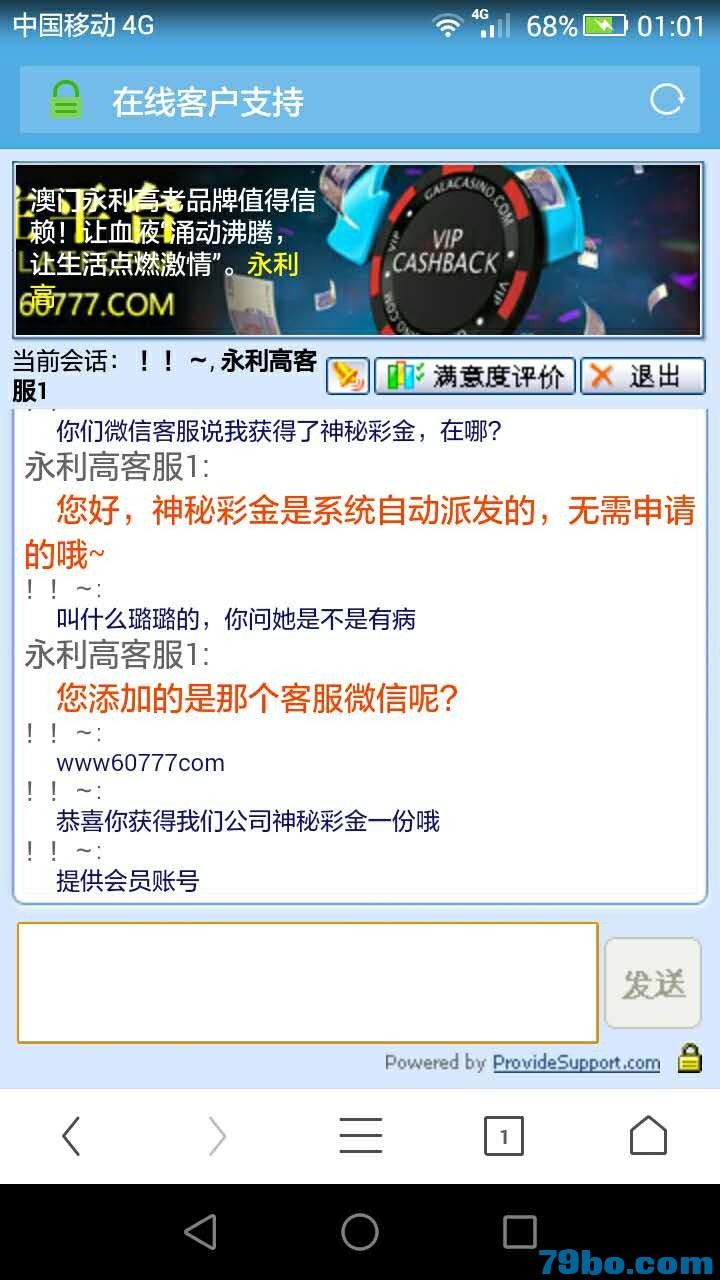Go back in the browser
This screenshot has height=1280, width=720.
click(71, 1136)
